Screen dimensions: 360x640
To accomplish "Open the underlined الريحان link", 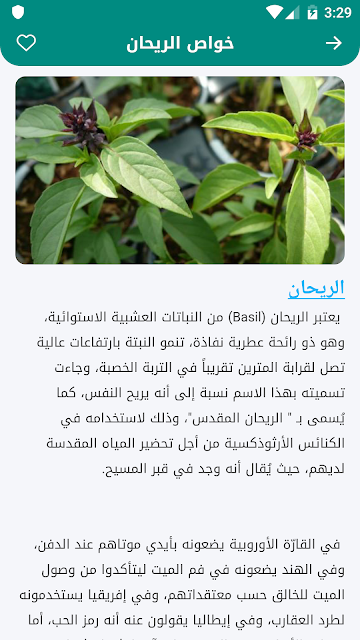I will click(316, 289).
